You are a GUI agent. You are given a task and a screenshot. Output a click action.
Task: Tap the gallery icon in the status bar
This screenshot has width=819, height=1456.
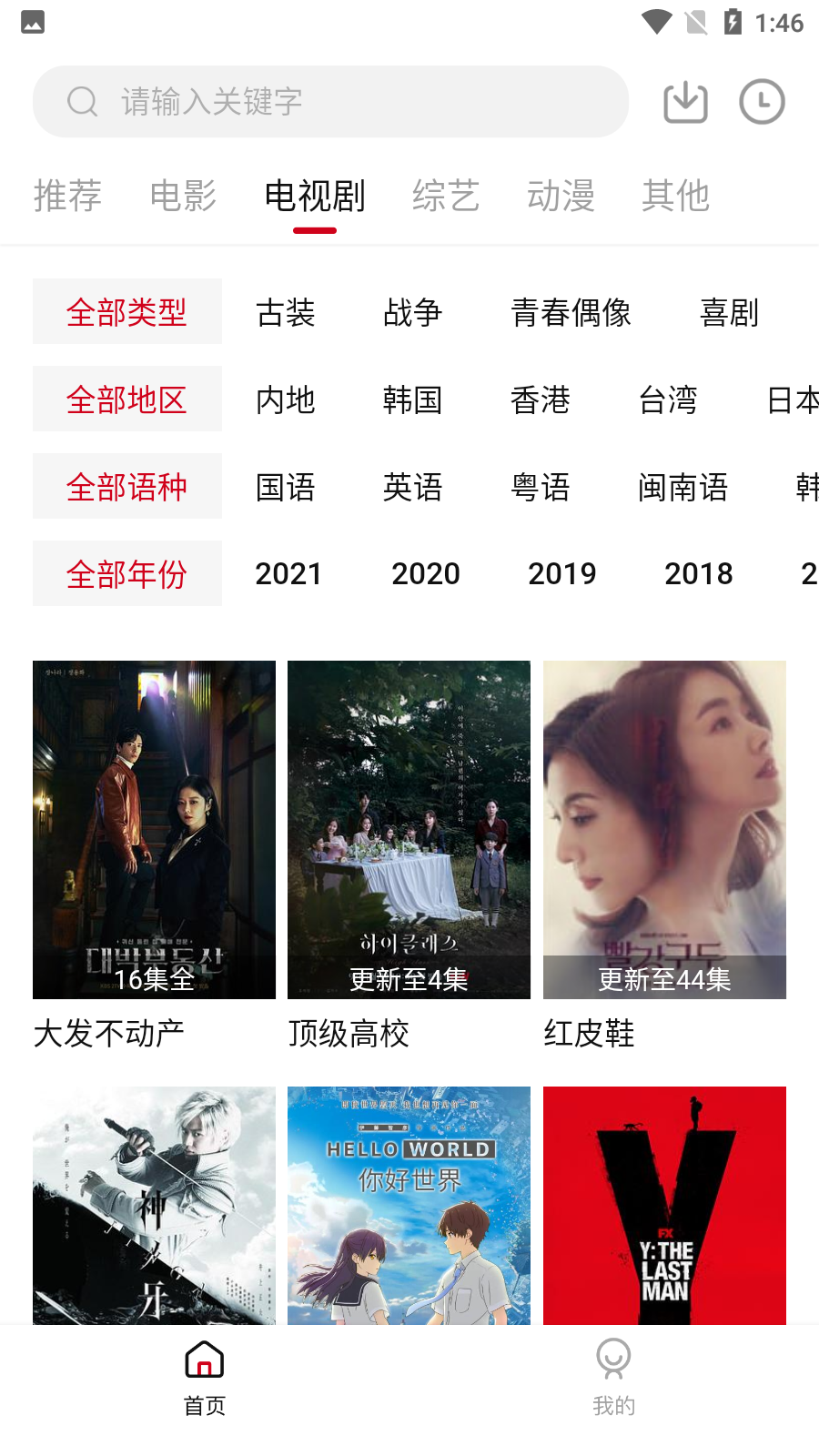click(x=33, y=22)
